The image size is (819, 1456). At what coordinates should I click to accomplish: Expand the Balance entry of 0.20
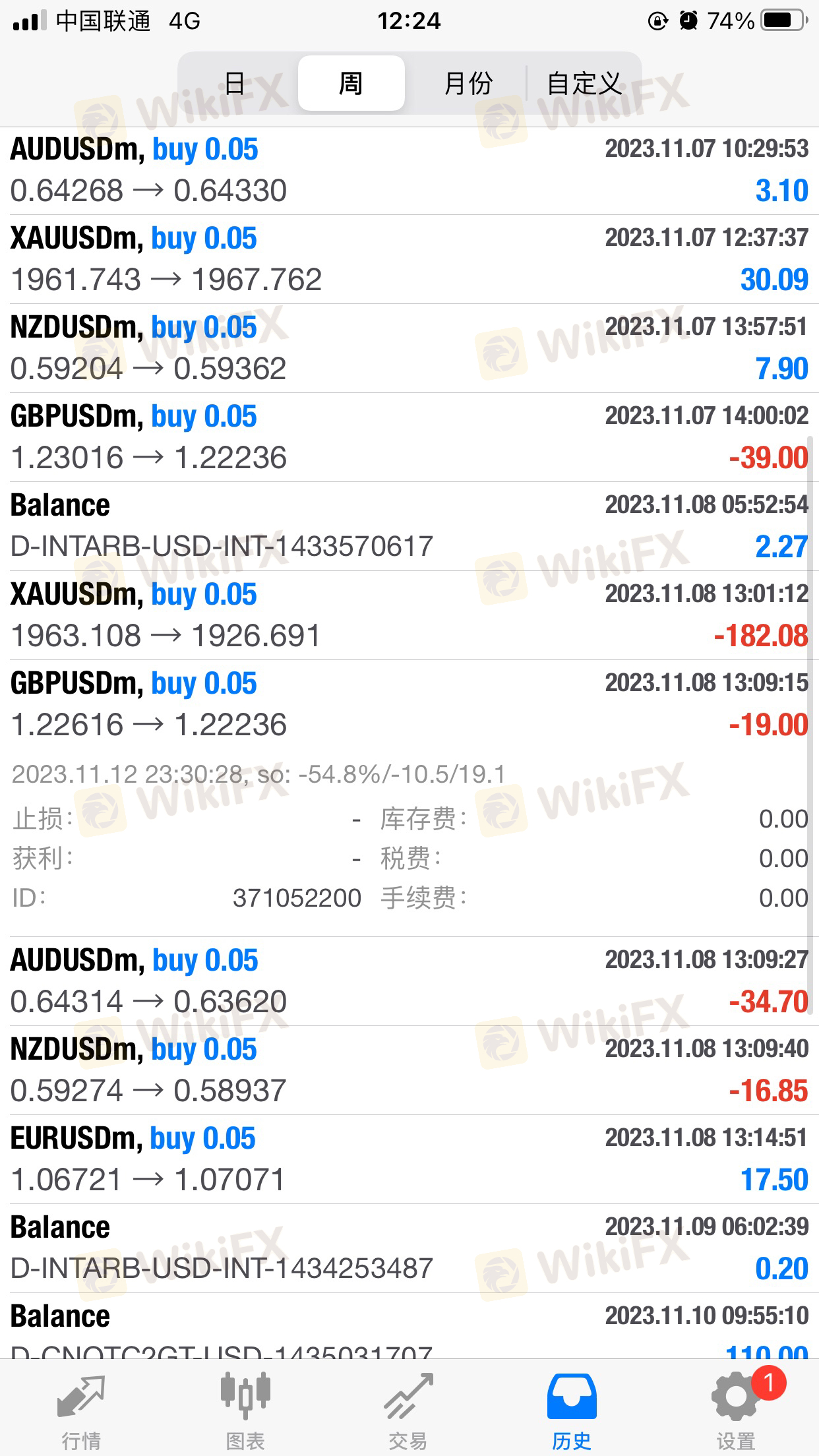coord(409,1248)
